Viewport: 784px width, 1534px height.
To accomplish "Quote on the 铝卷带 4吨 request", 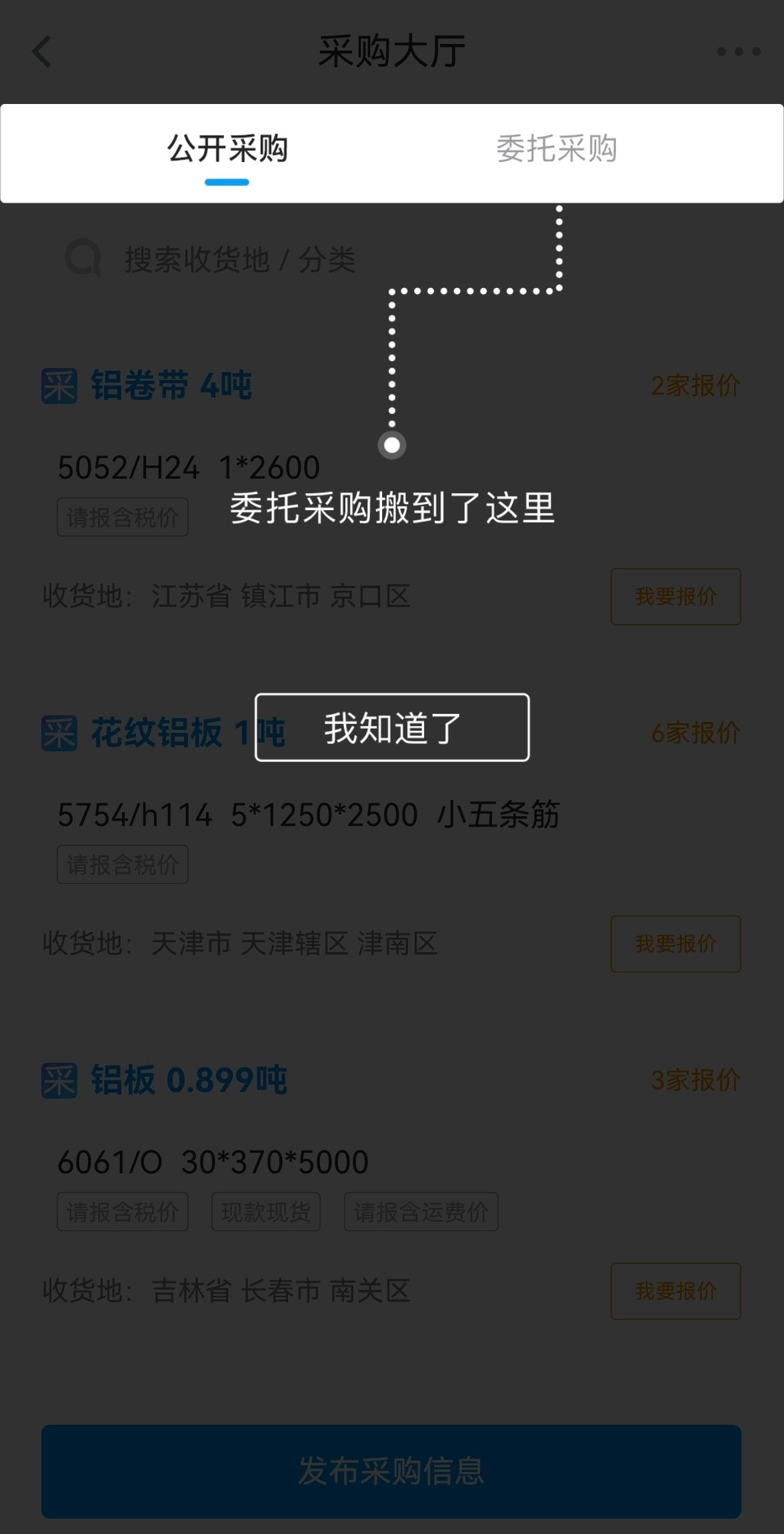I will tap(675, 597).
